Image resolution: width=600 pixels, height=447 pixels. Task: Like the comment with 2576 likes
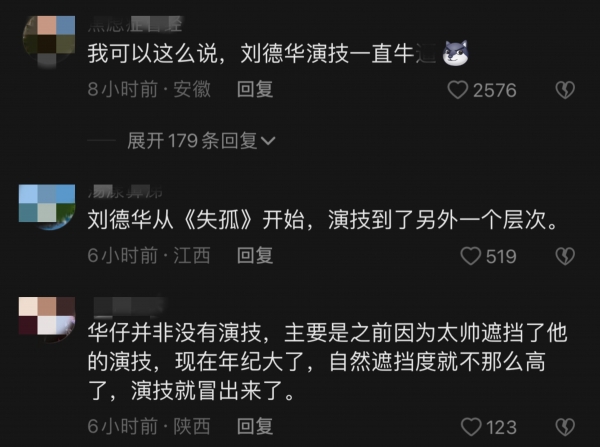click(458, 90)
